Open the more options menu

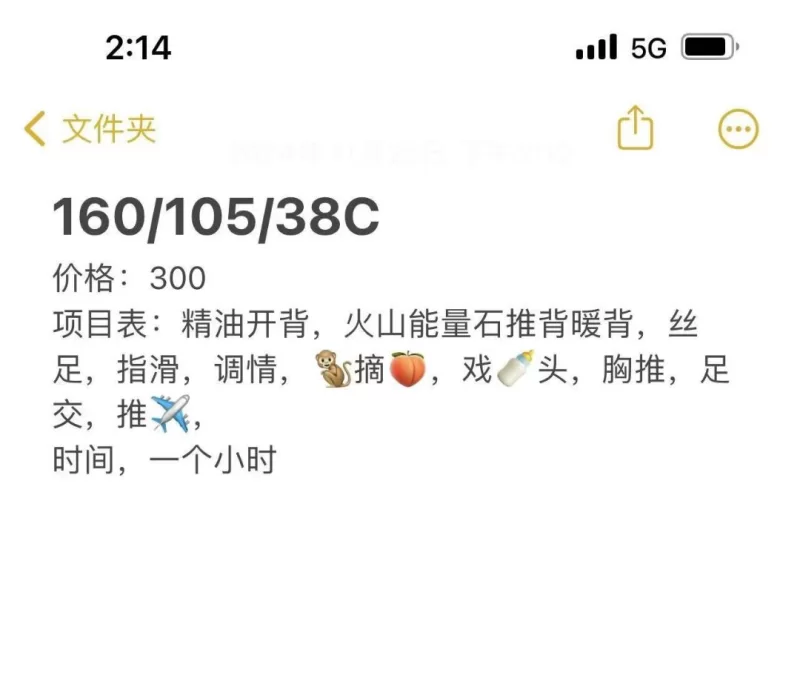click(x=739, y=129)
